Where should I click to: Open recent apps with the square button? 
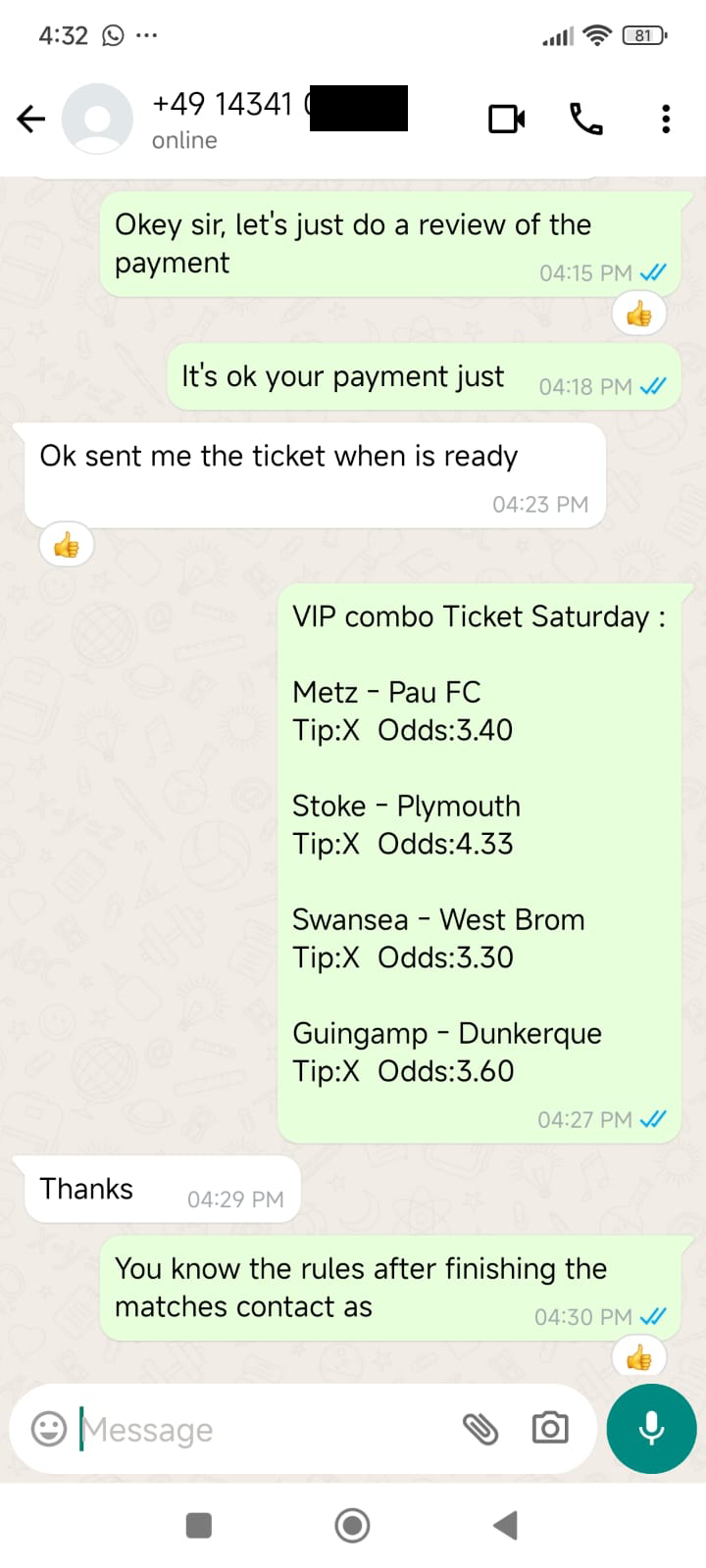199,1525
